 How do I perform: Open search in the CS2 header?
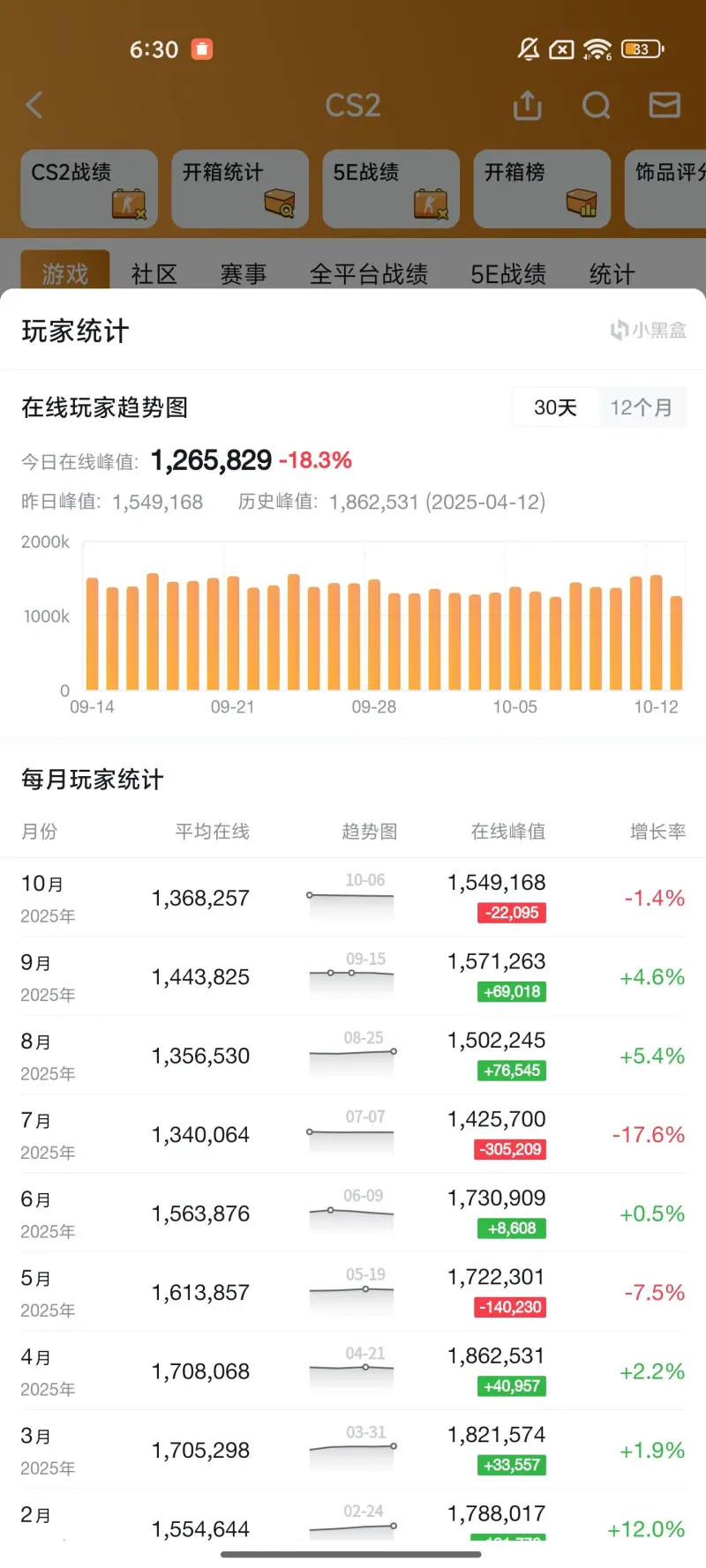[597, 106]
